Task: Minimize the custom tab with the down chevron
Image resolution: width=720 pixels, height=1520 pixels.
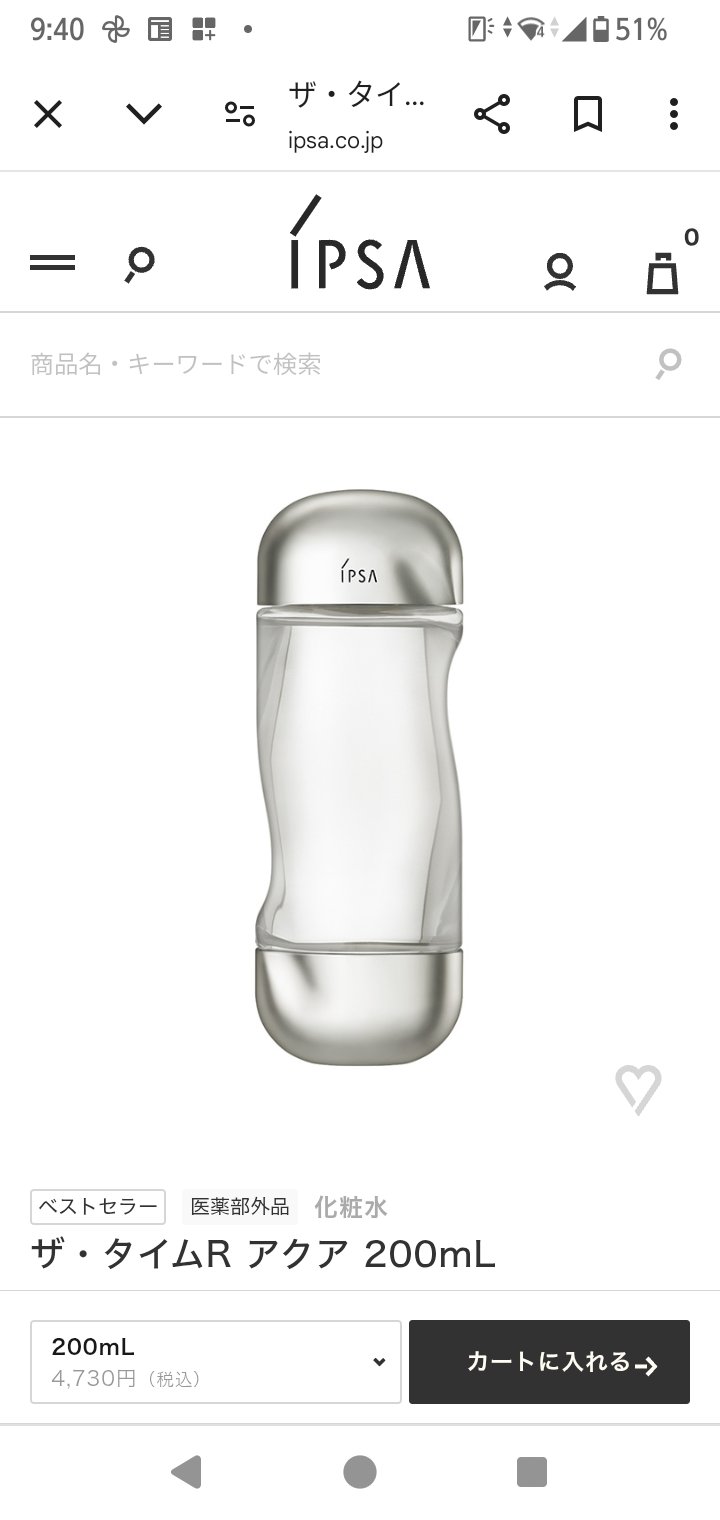Action: pos(144,114)
